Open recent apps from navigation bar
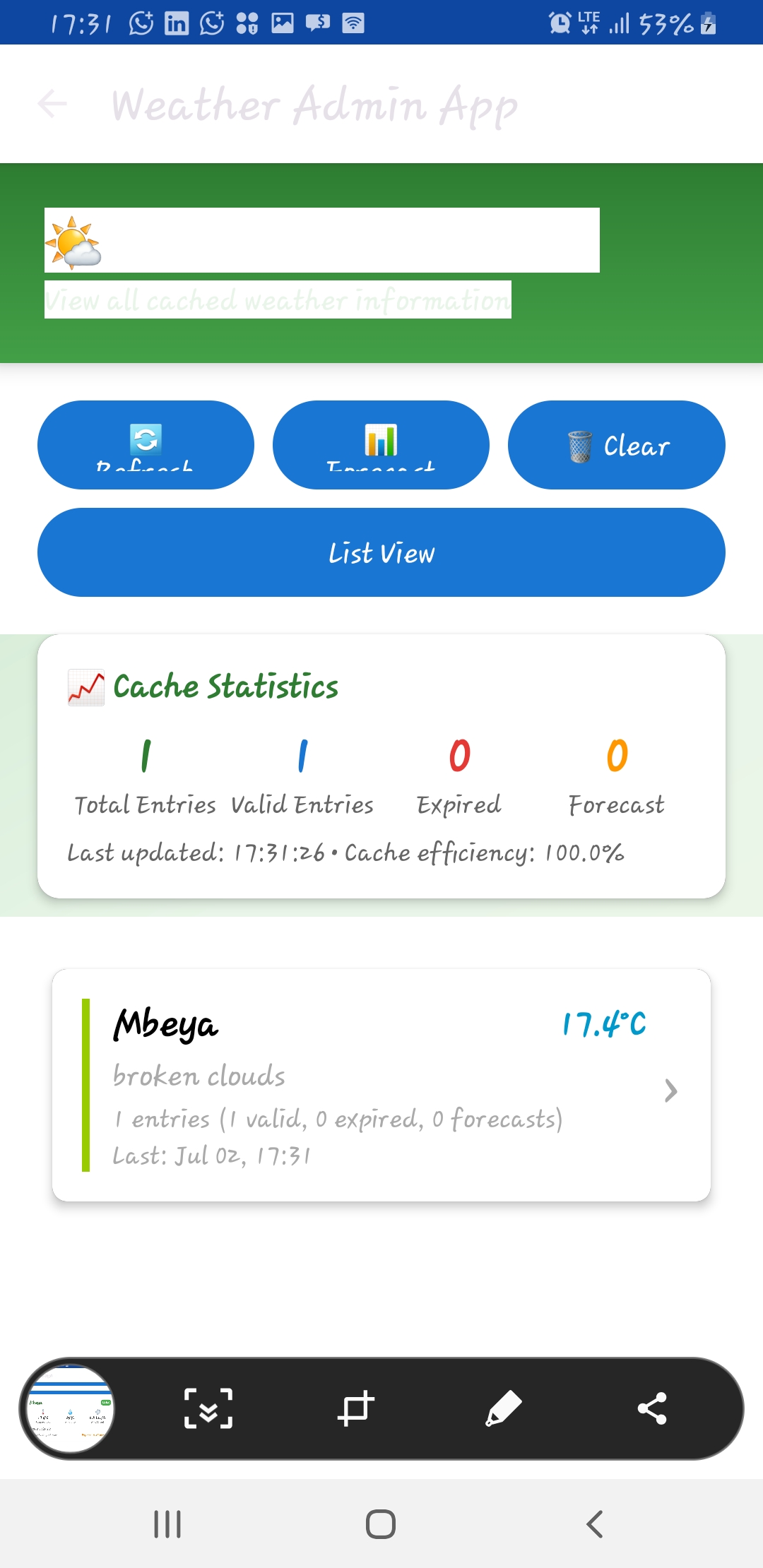Viewport: 763px width, 1568px height. tap(167, 1524)
